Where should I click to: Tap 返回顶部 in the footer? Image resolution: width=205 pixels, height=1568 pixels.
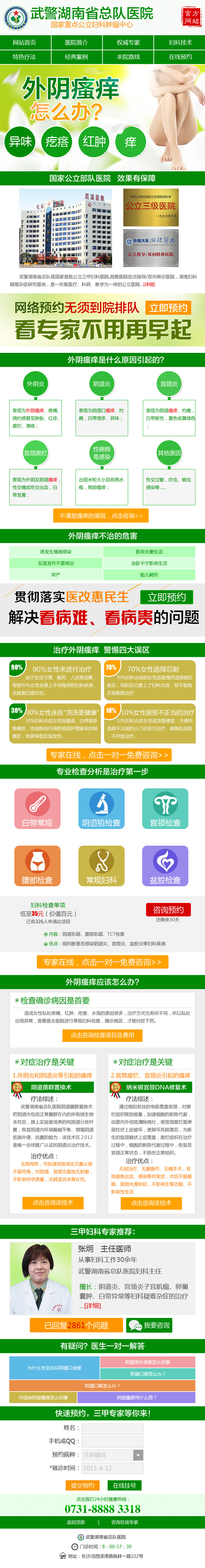tap(76, 1522)
